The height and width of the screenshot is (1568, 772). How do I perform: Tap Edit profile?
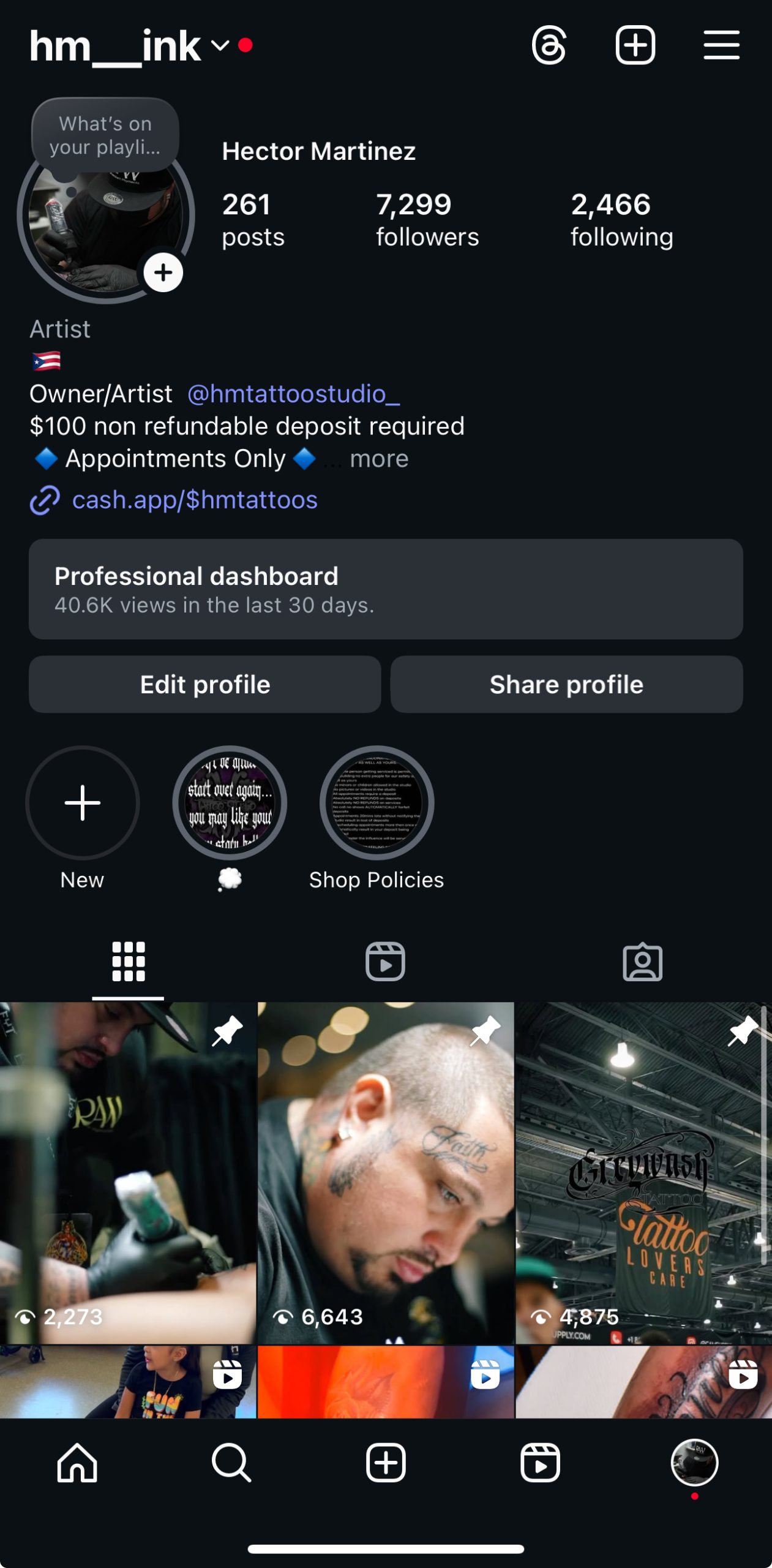click(204, 684)
